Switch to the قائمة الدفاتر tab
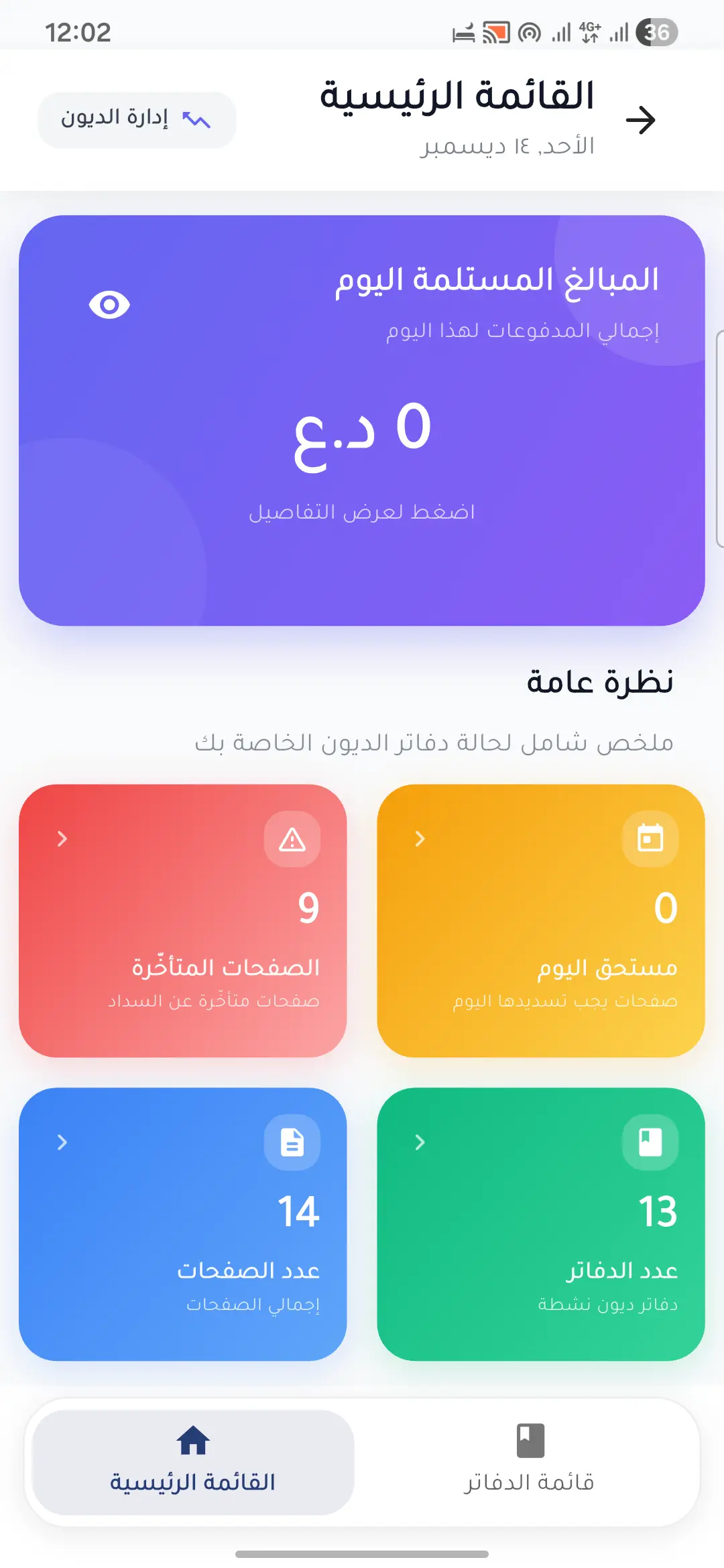Screen dimensions: 724x1568 [530, 1462]
